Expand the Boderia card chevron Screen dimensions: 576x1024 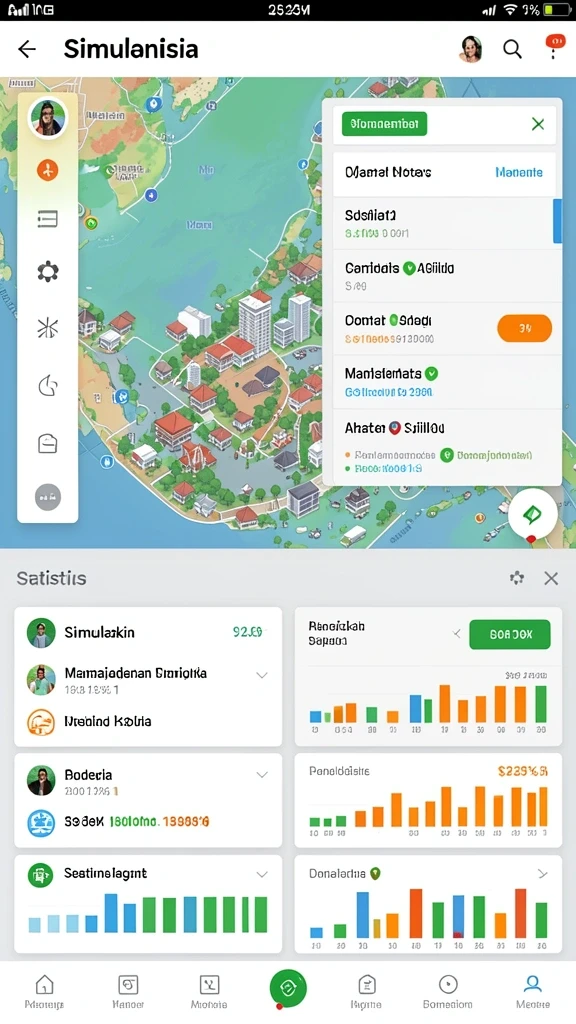click(x=262, y=775)
